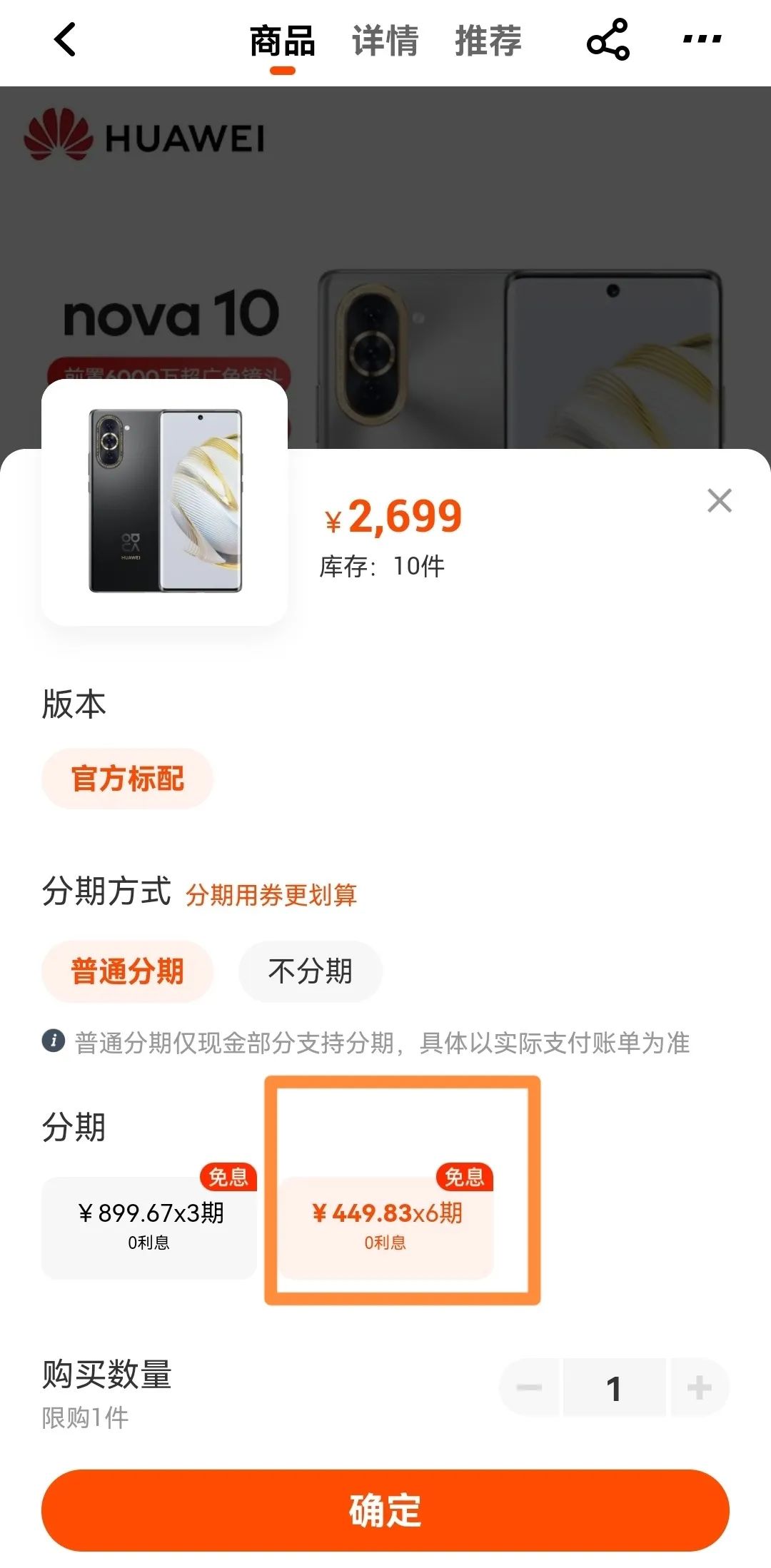Image resolution: width=771 pixels, height=1568 pixels.
Task: Choose 不分期 payment option
Action: coord(311,971)
